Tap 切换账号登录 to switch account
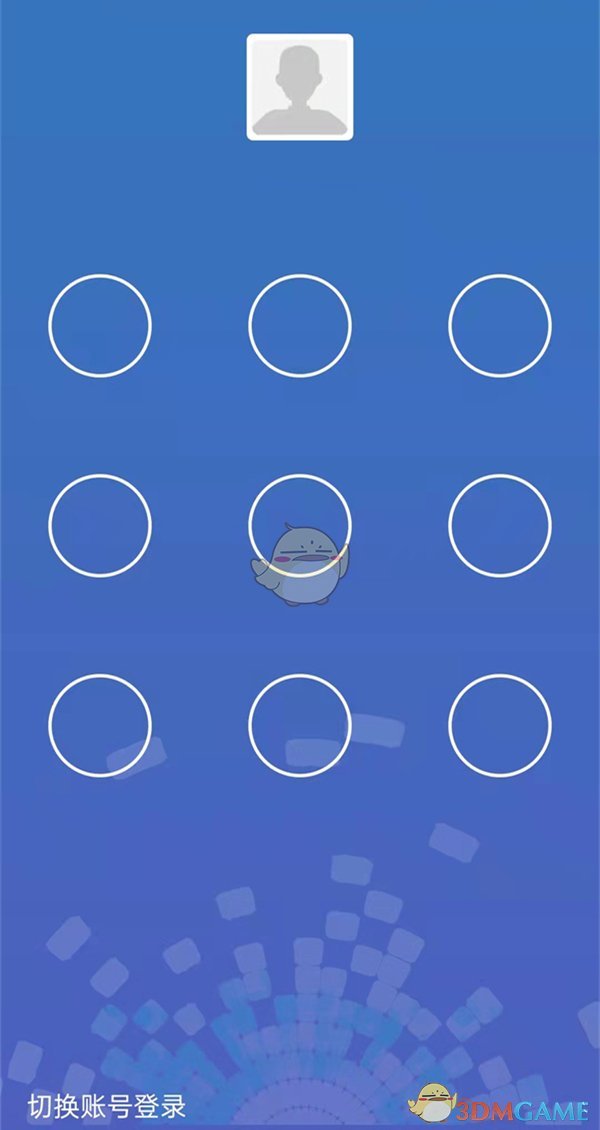 pos(107,1106)
